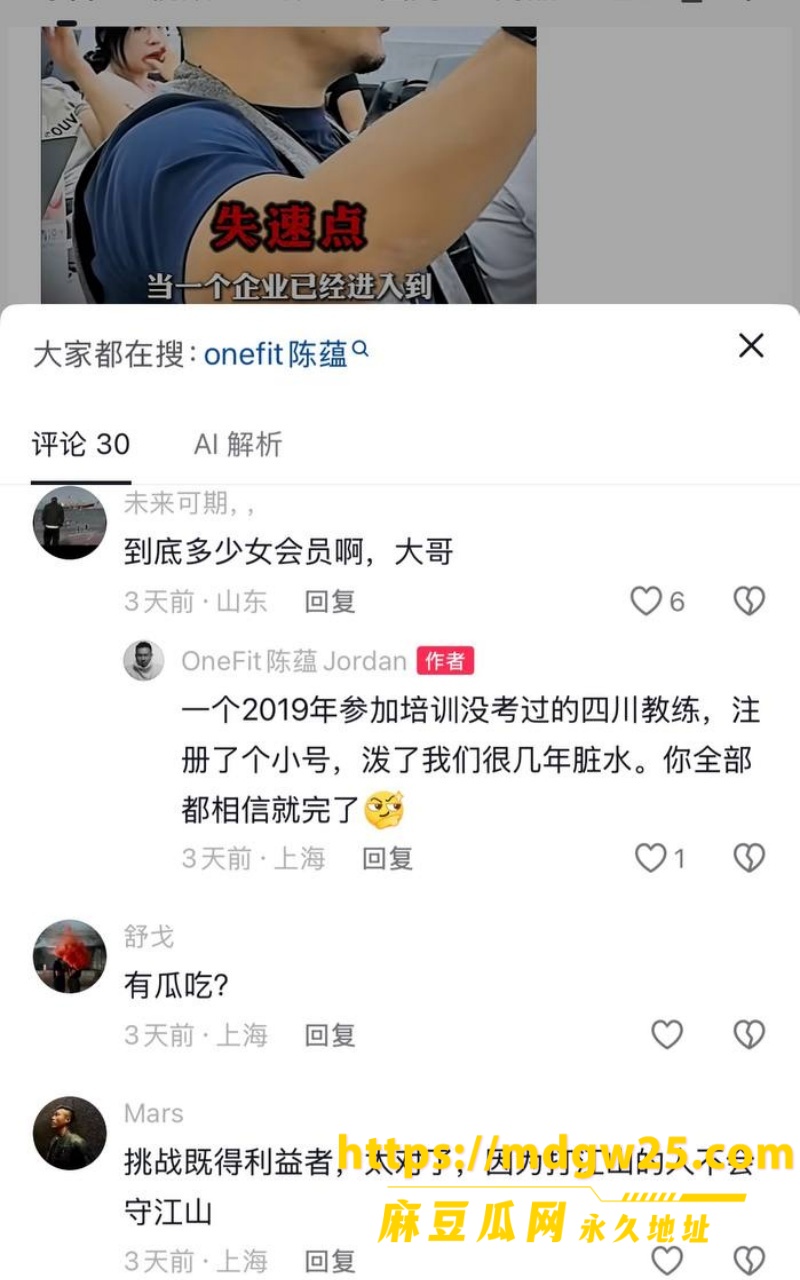Dislike 未来可期's comment
Image resolution: width=800 pixels, height=1280 pixels.
pyautogui.click(x=749, y=601)
